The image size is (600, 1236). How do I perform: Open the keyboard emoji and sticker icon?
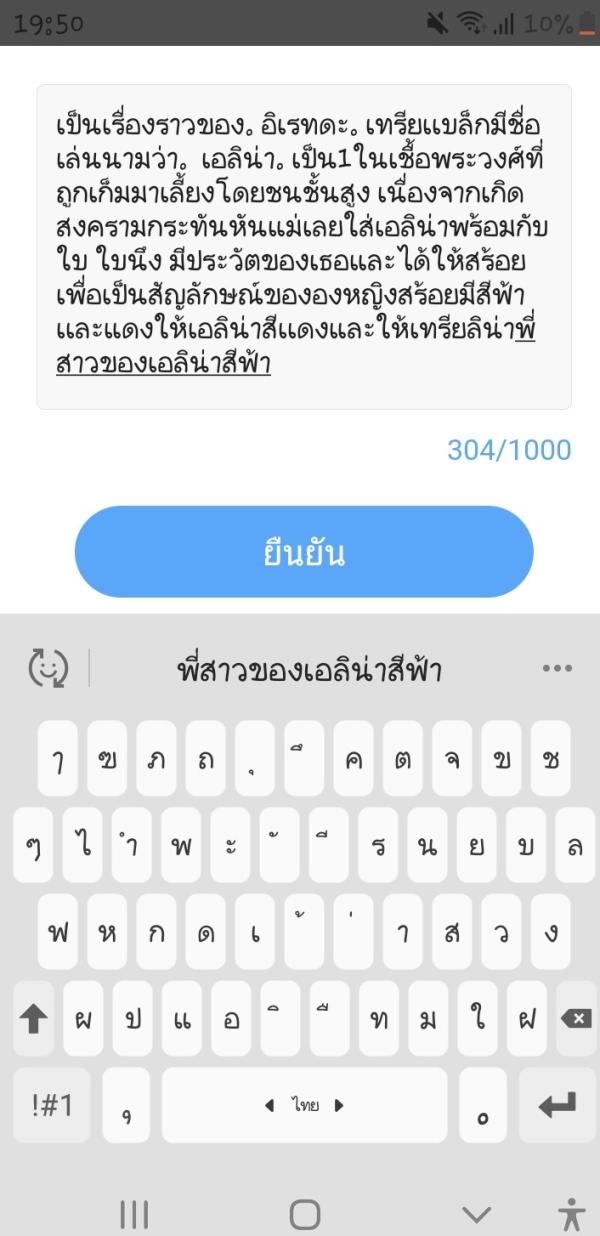48,668
